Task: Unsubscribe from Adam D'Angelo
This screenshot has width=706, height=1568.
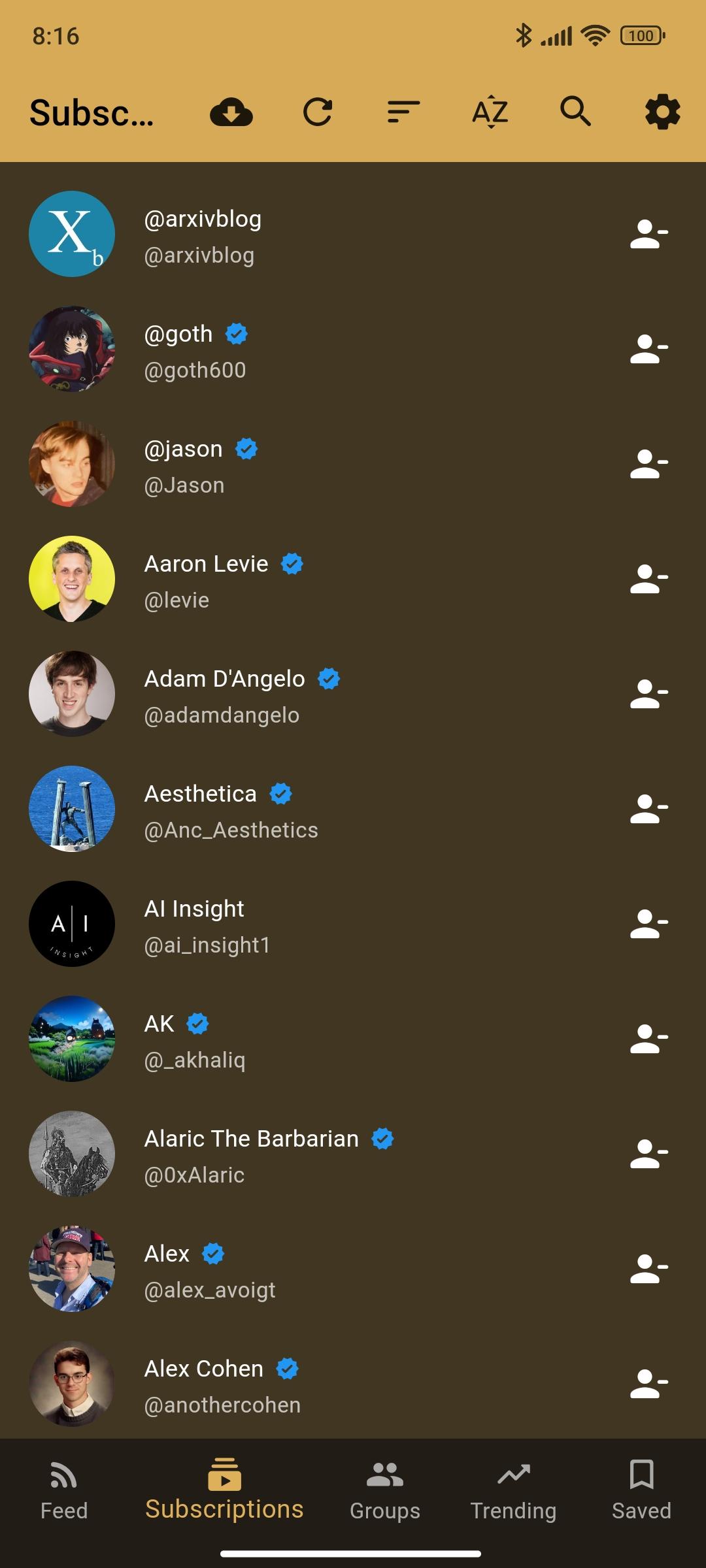Action: tap(648, 694)
